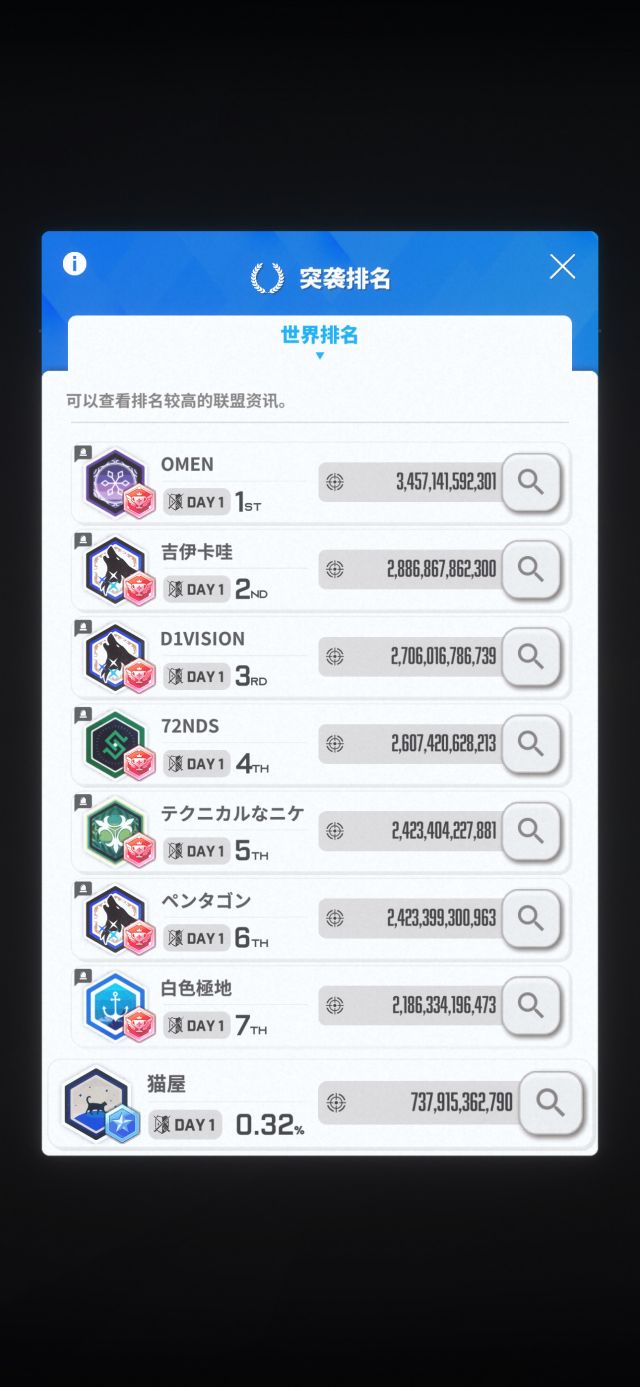
Task: View my alliance 猫屋 details
Action: 550,1103
